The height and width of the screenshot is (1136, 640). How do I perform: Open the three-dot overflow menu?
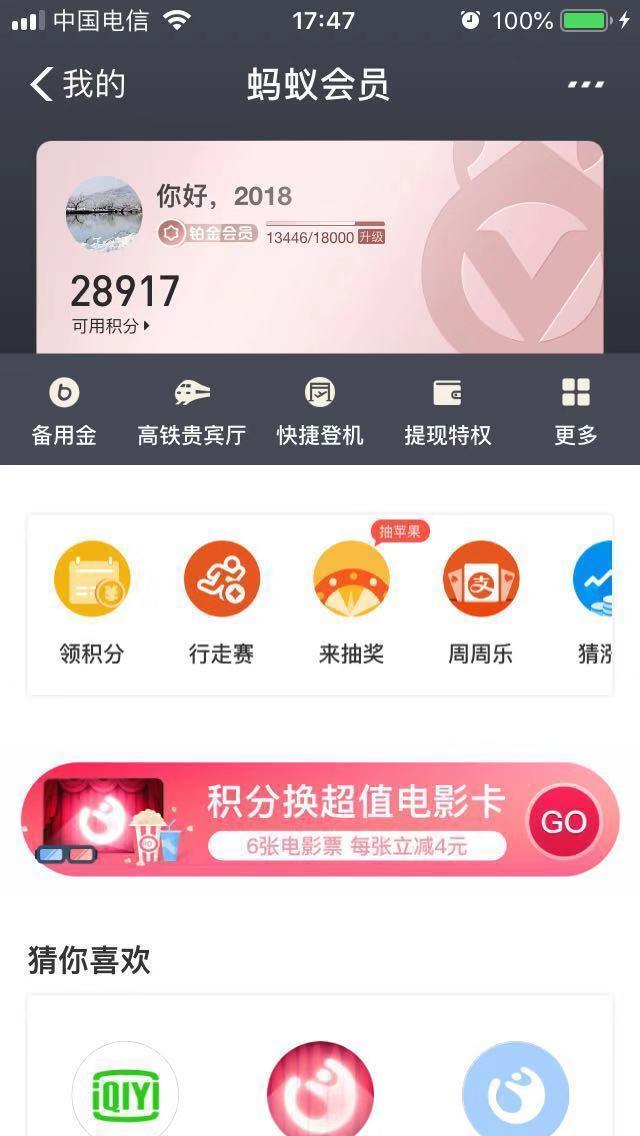pyautogui.click(x=585, y=85)
